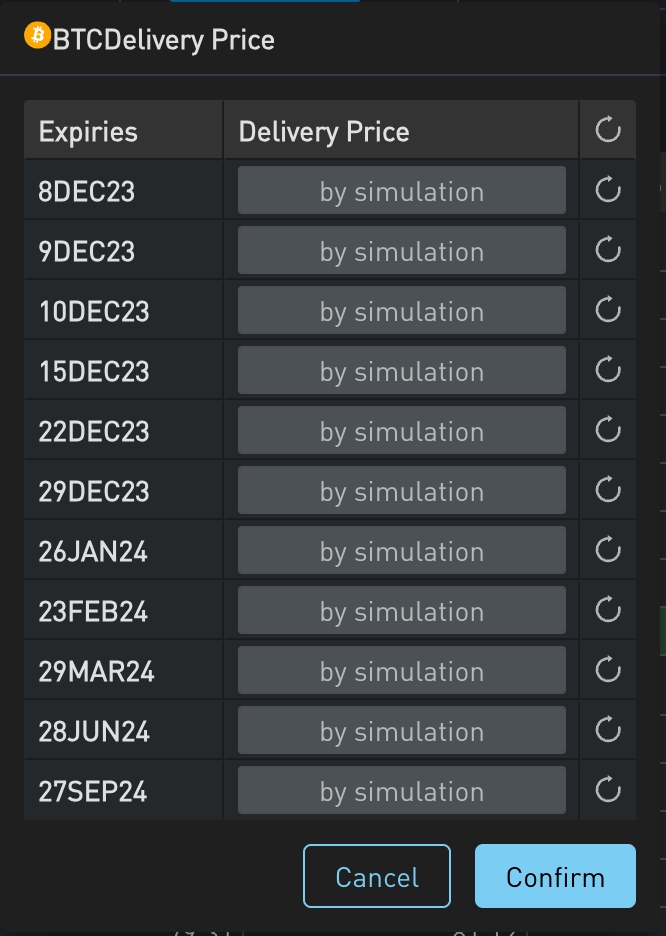Confirm the delivery price settings

555,877
